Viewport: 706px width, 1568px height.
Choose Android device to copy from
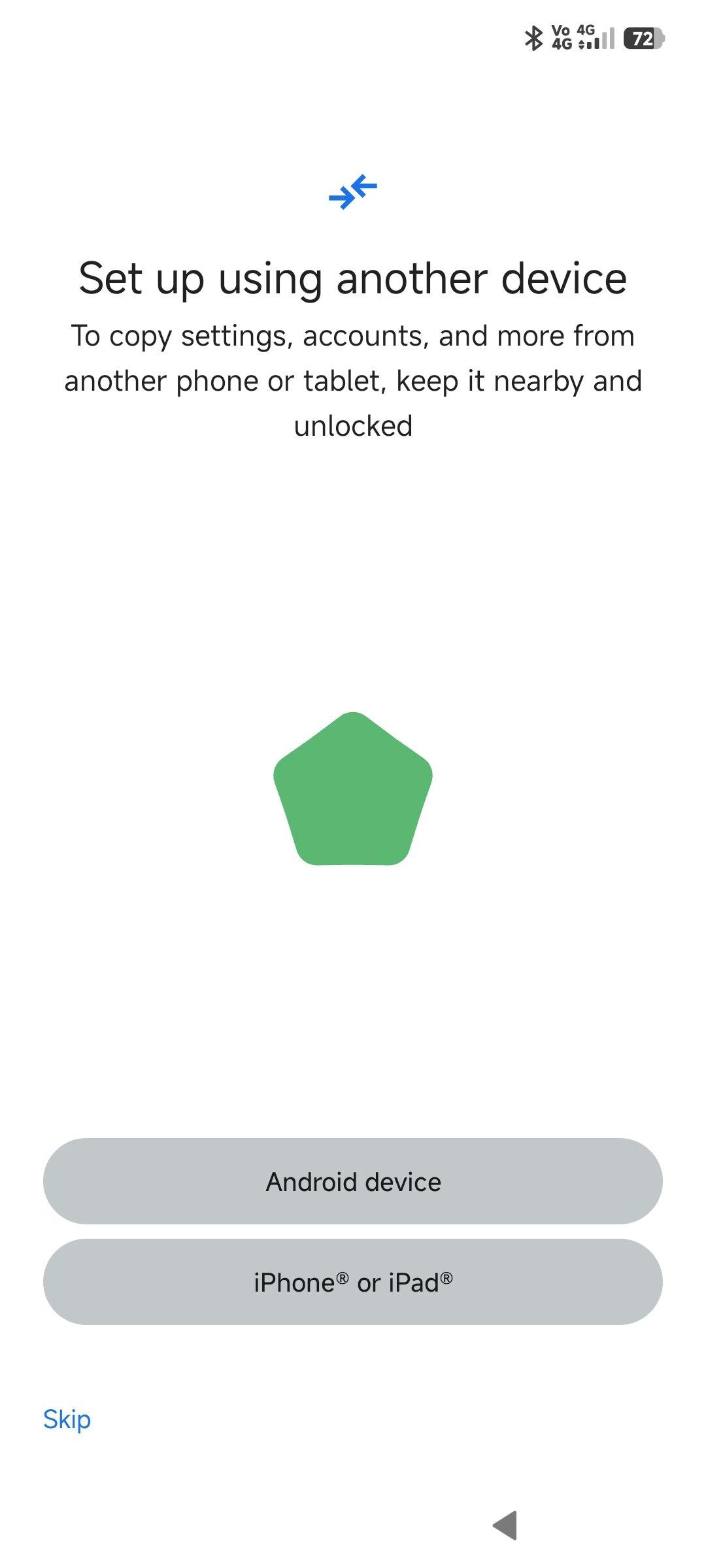353,1181
